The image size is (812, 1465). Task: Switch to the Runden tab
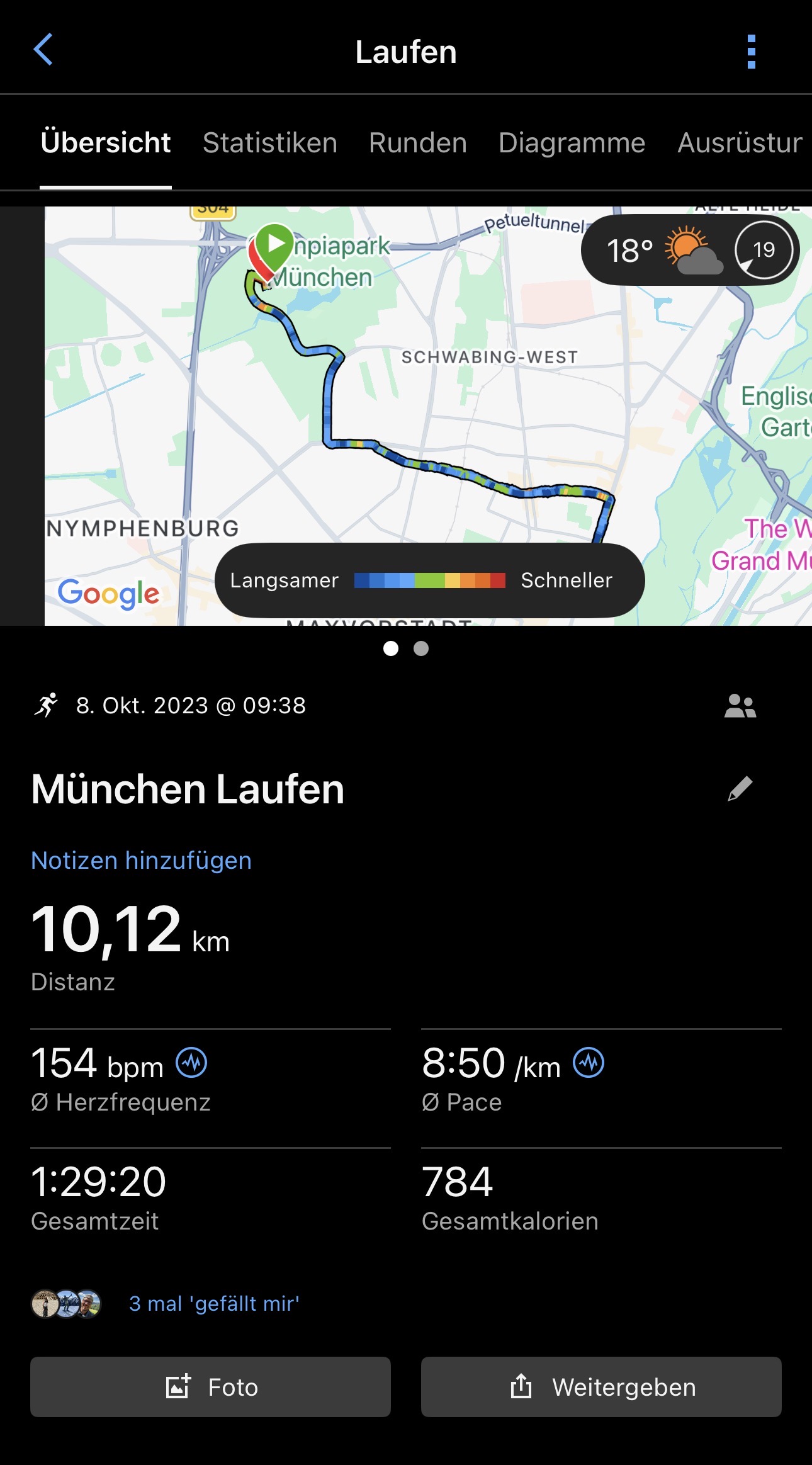point(418,143)
